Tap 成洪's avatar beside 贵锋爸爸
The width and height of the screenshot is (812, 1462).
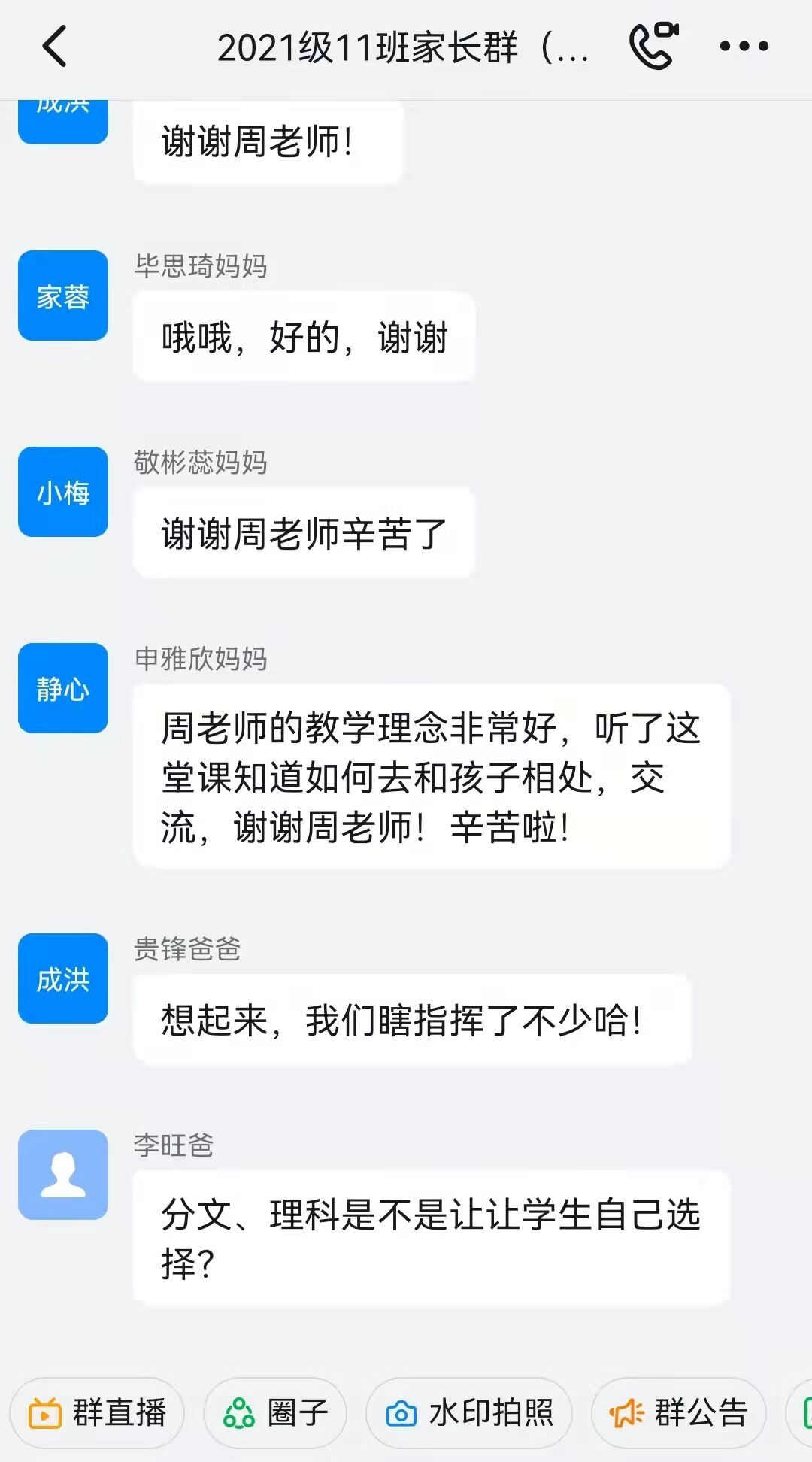click(63, 978)
